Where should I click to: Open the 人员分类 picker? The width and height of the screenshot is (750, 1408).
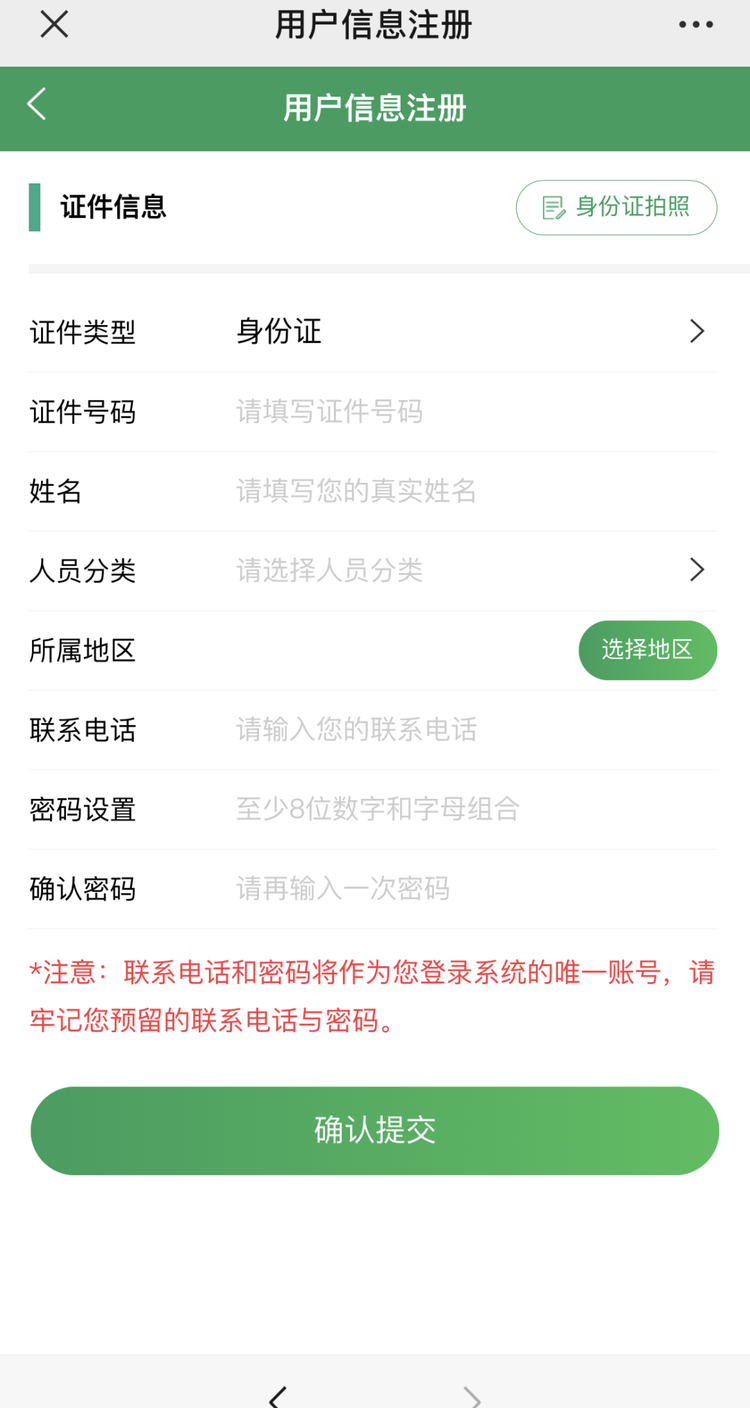(x=373, y=571)
